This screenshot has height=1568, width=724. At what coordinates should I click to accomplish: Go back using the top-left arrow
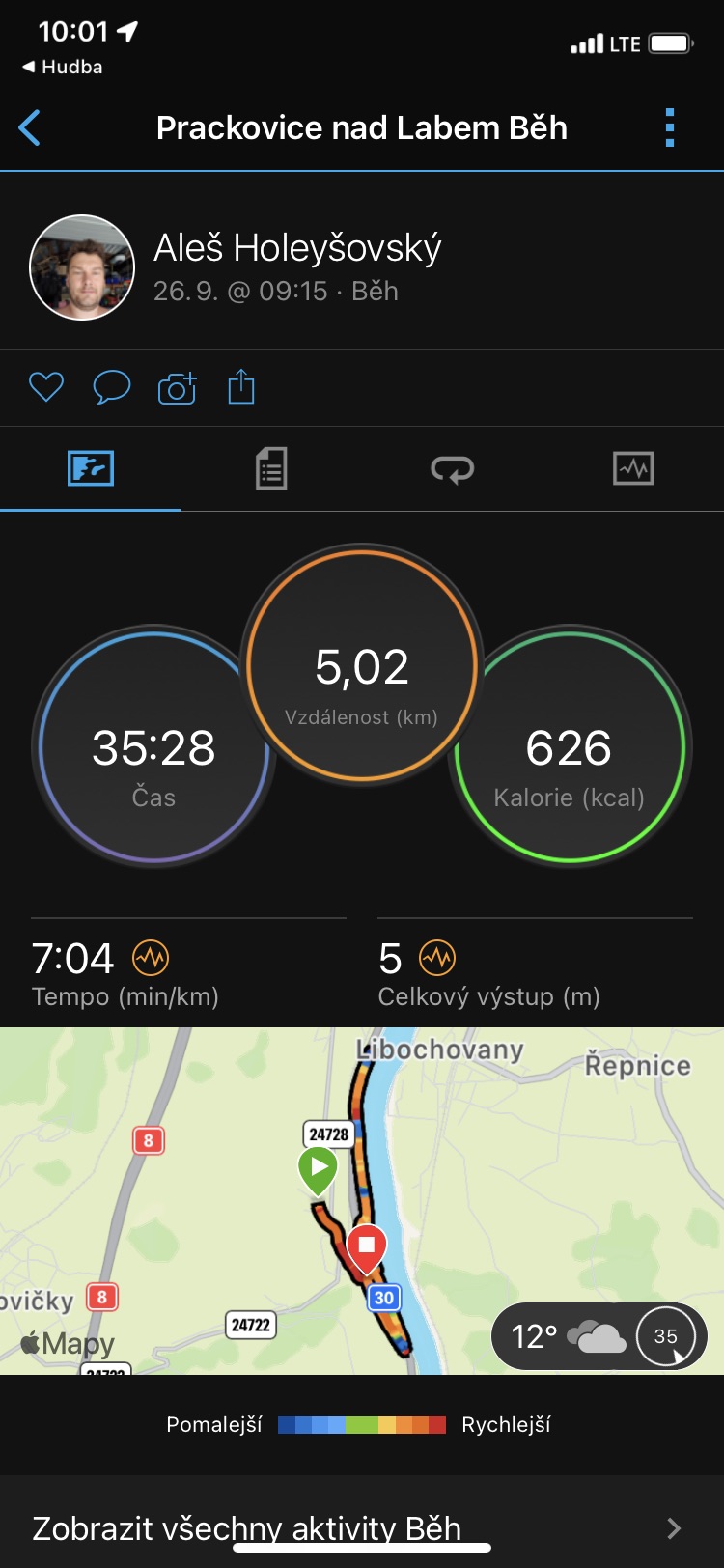(x=30, y=127)
